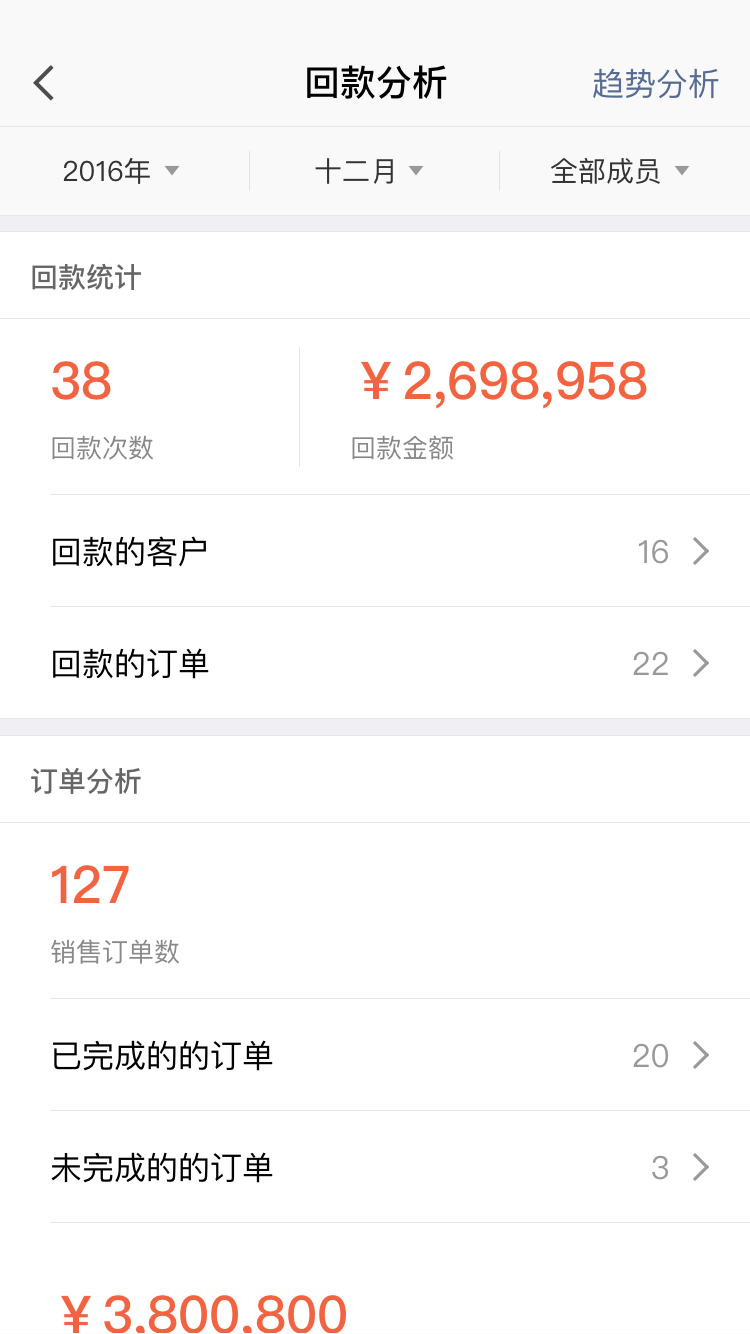Open 回款的订单 row
The image size is (750, 1334).
pos(380,663)
